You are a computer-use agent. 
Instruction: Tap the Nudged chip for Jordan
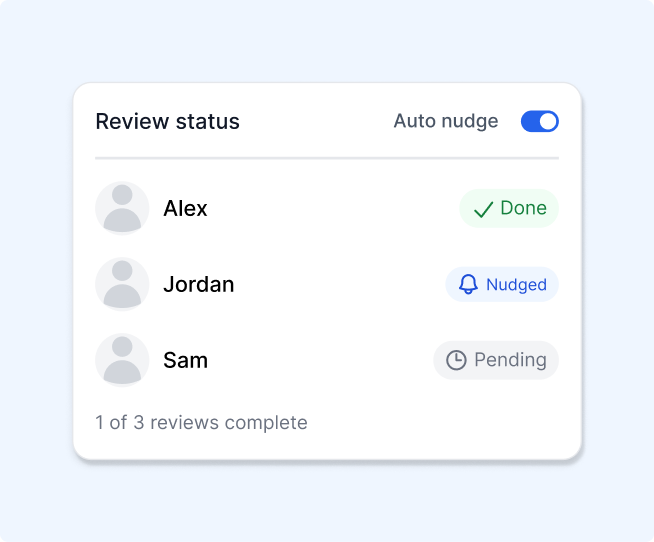[502, 284]
